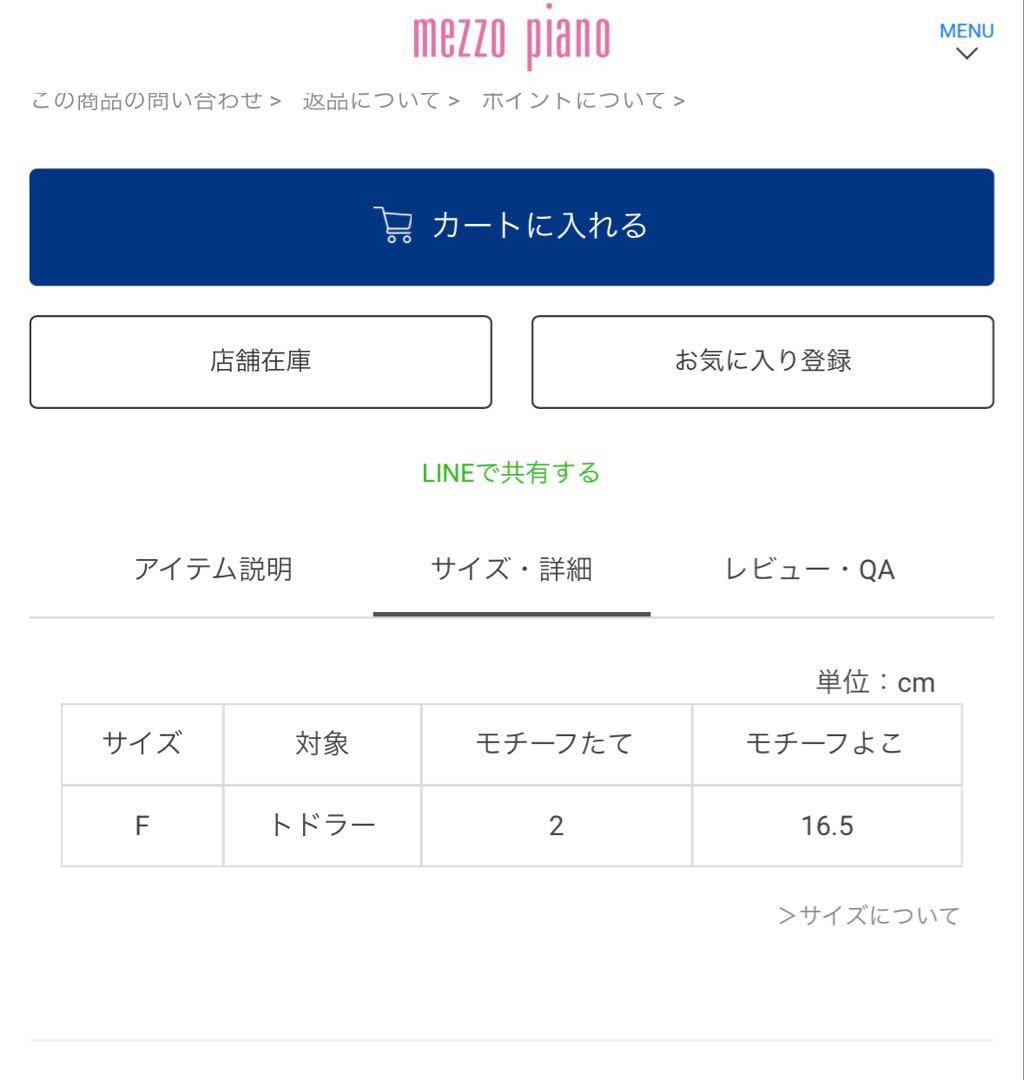Add to favorites with お気に入り登録
Viewport: 1024px width, 1080px height.
coord(762,361)
